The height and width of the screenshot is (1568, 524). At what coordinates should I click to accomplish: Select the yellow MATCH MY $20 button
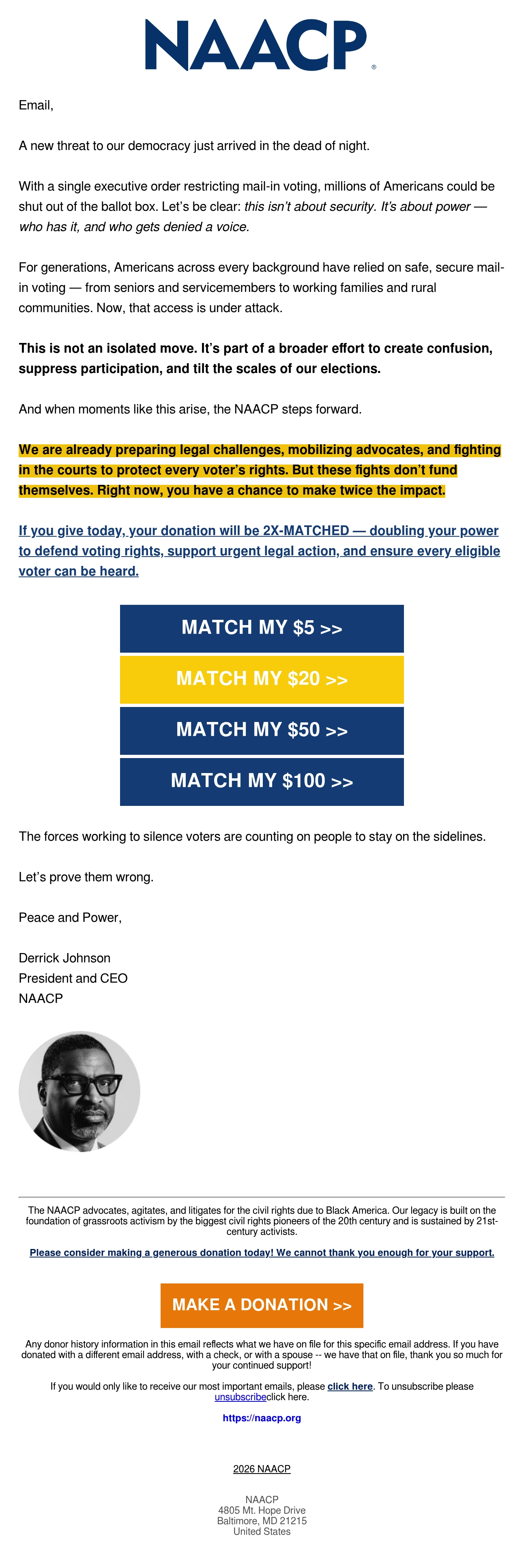click(261, 679)
